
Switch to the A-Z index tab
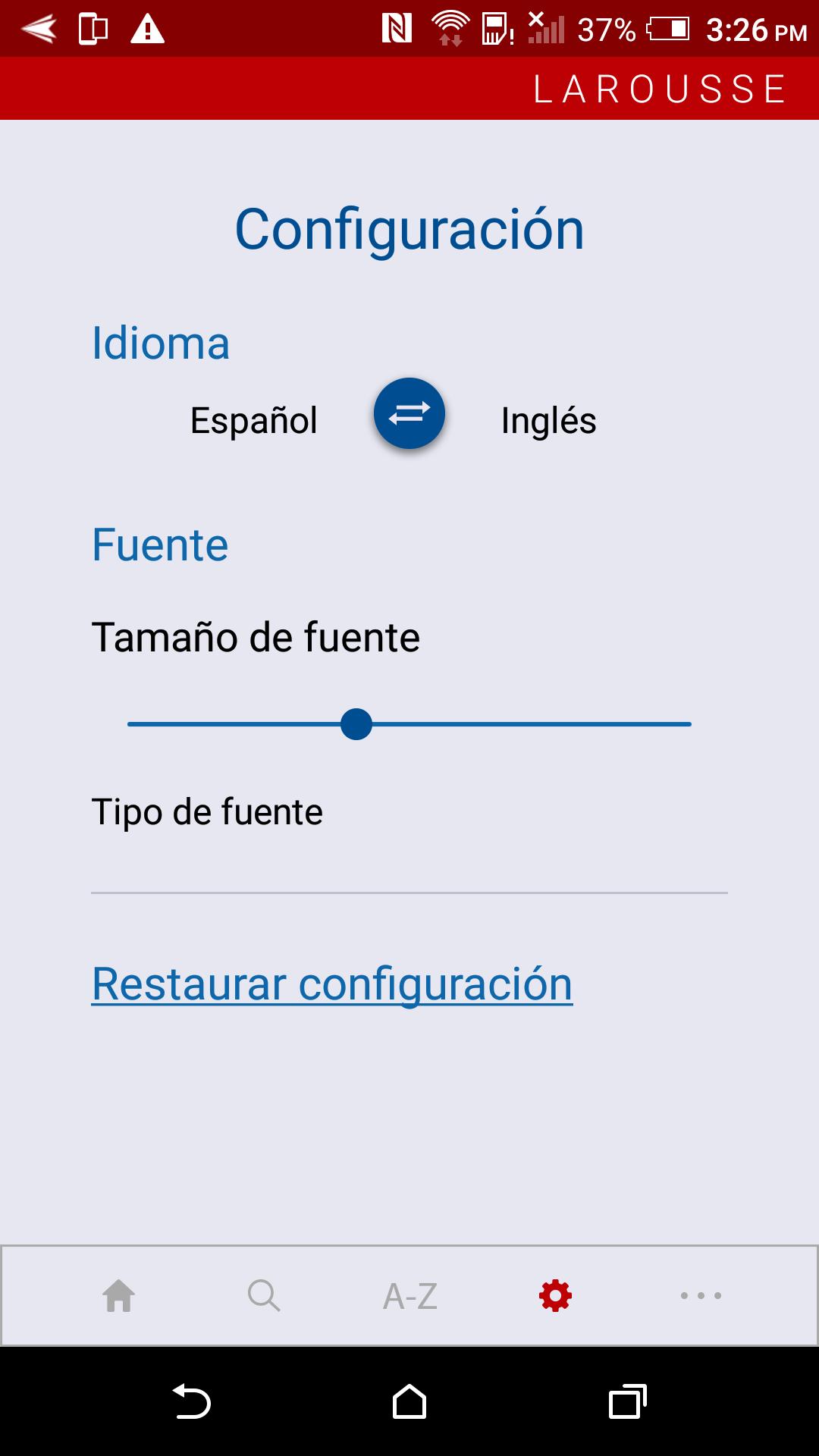pos(409,1297)
